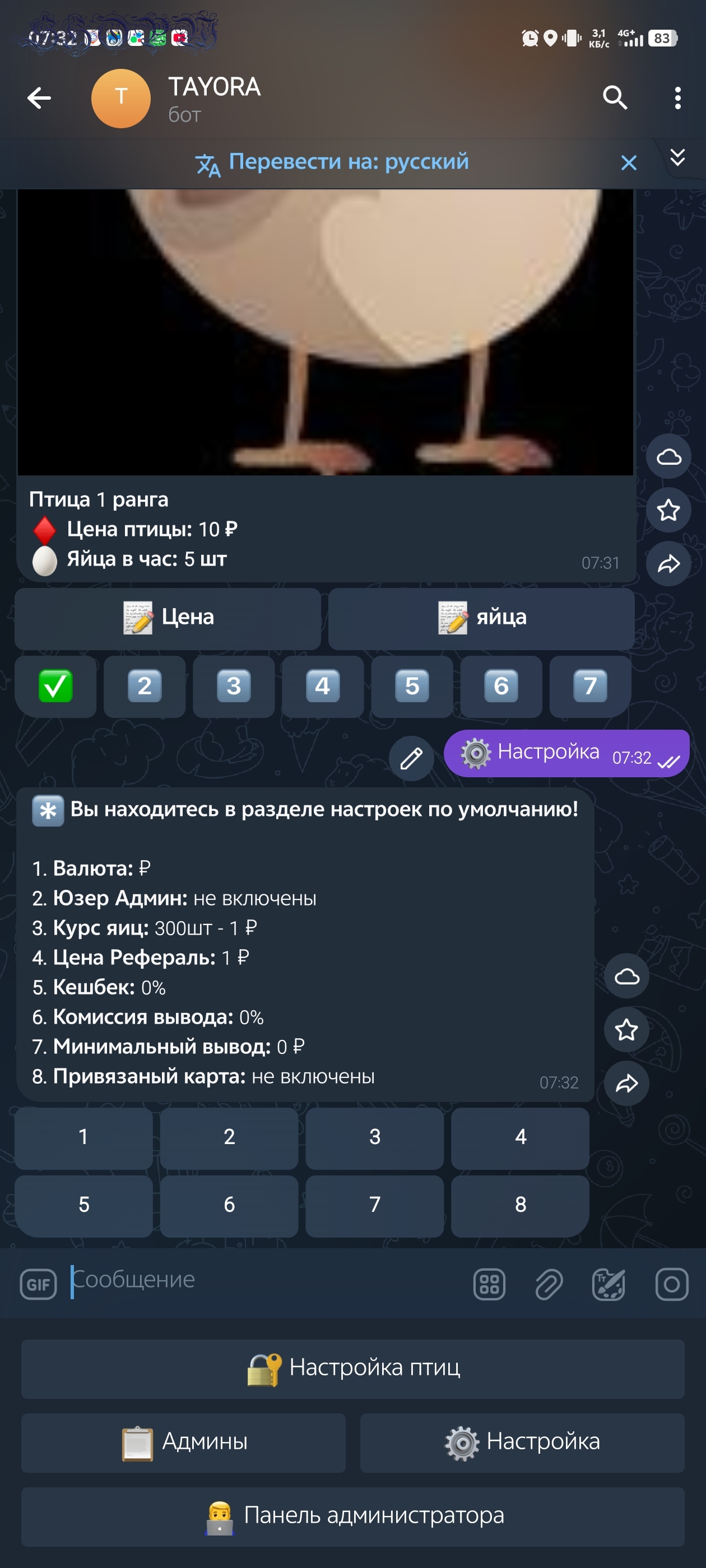This screenshot has height=1568, width=706.
Task: Select bird rank 4 button
Action: 323,686
